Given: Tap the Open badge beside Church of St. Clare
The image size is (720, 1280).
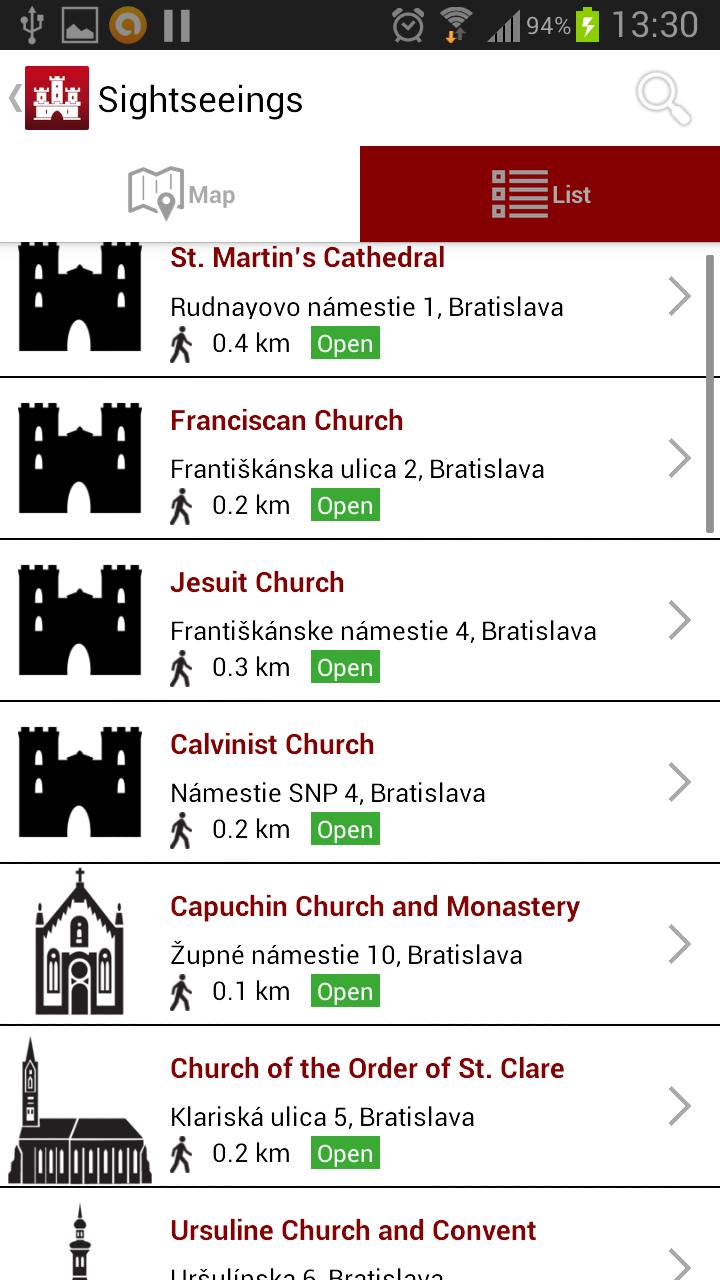Looking at the screenshot, I should pyautogui.click(x=345, y=1153).
